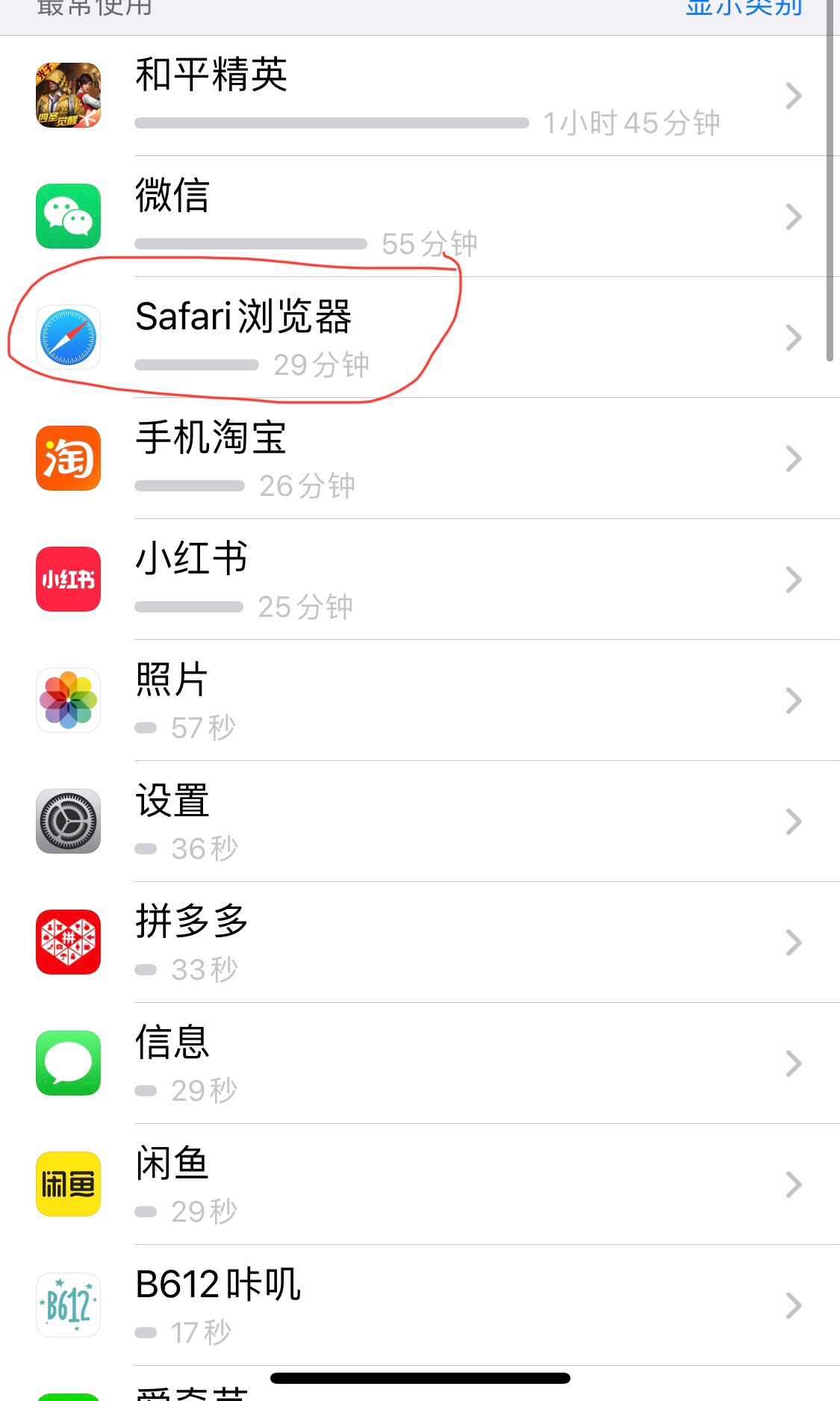The width and height of the screenshot is (840, 1401).
Task: Open 小红书 usage details
Action: coord(418,580)
